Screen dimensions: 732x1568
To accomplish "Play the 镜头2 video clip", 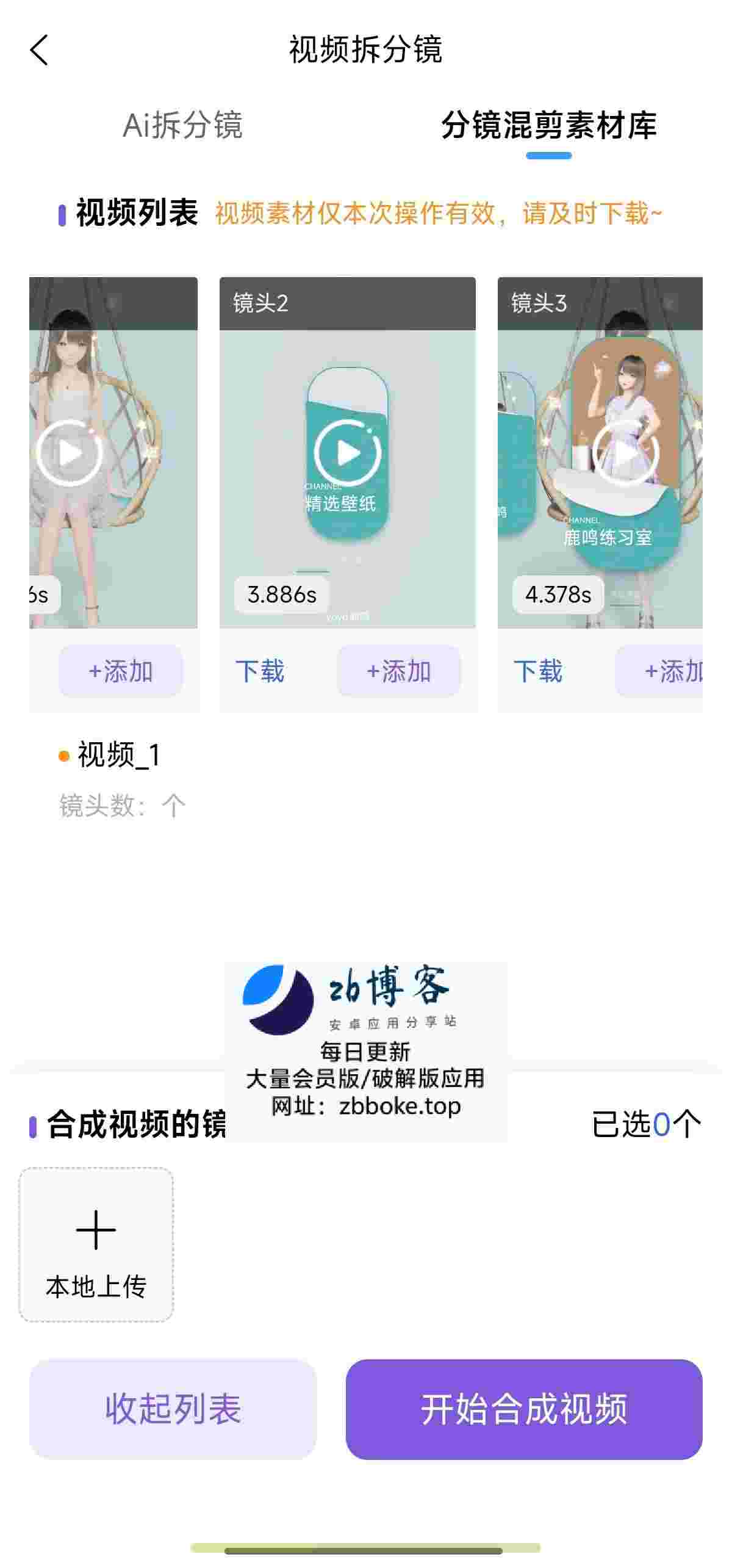I will (x=347, y=452).
